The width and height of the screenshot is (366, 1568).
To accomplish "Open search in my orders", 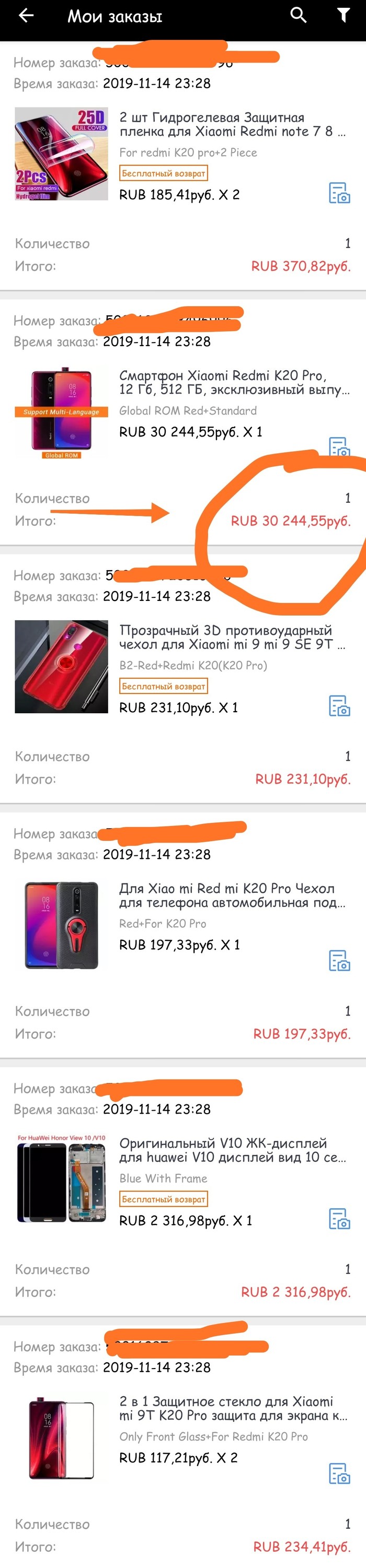I will tap(298, 15).
